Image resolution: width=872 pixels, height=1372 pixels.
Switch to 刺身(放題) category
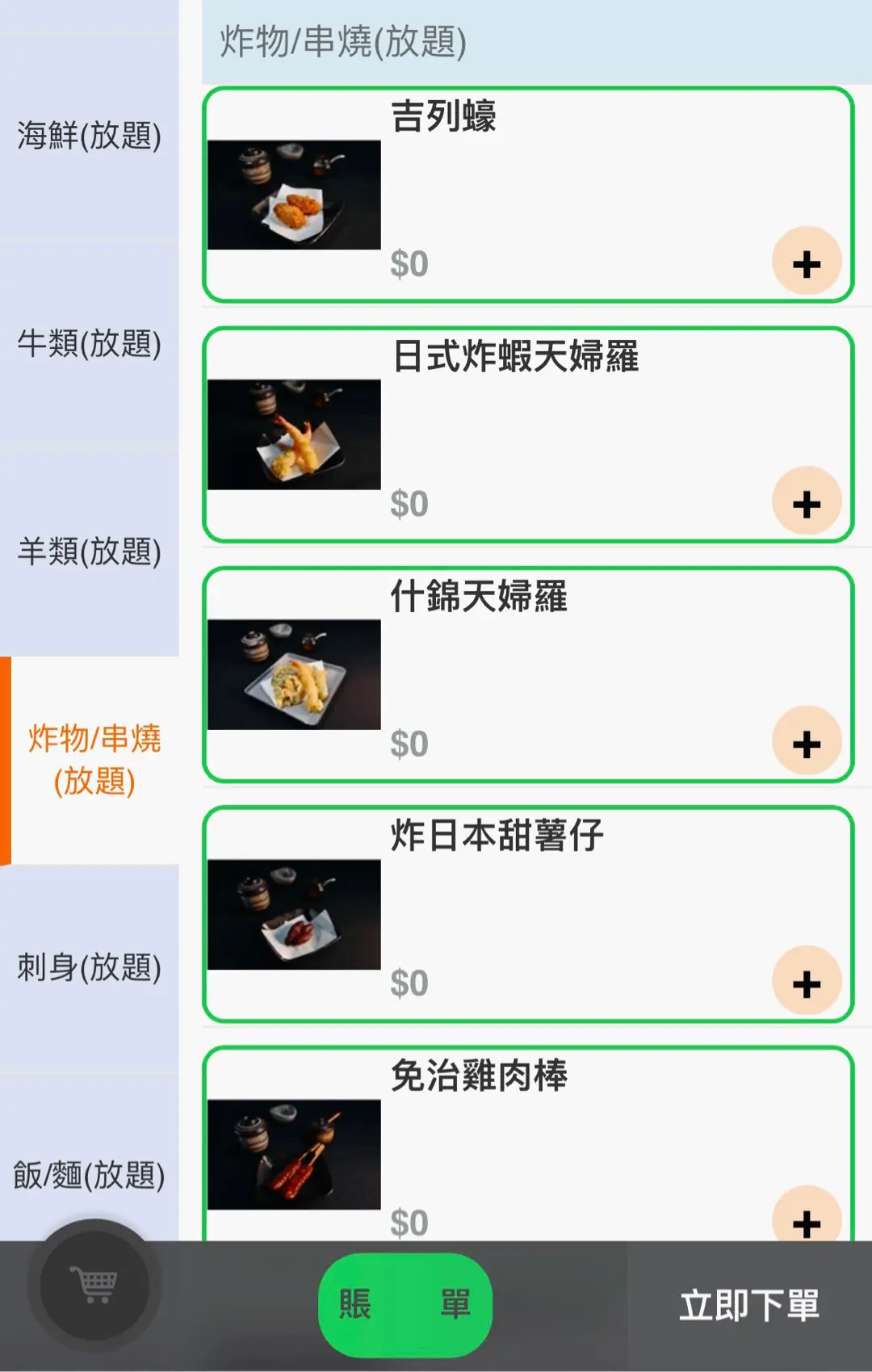[x=89, y=967]
